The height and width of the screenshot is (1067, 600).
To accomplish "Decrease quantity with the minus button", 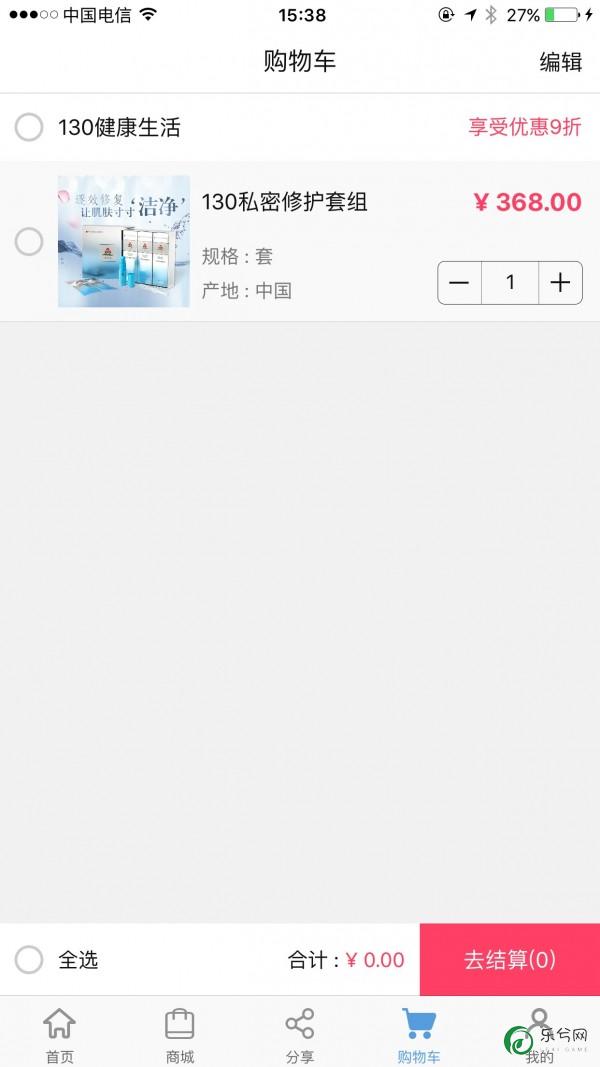I will click(459, 283).
